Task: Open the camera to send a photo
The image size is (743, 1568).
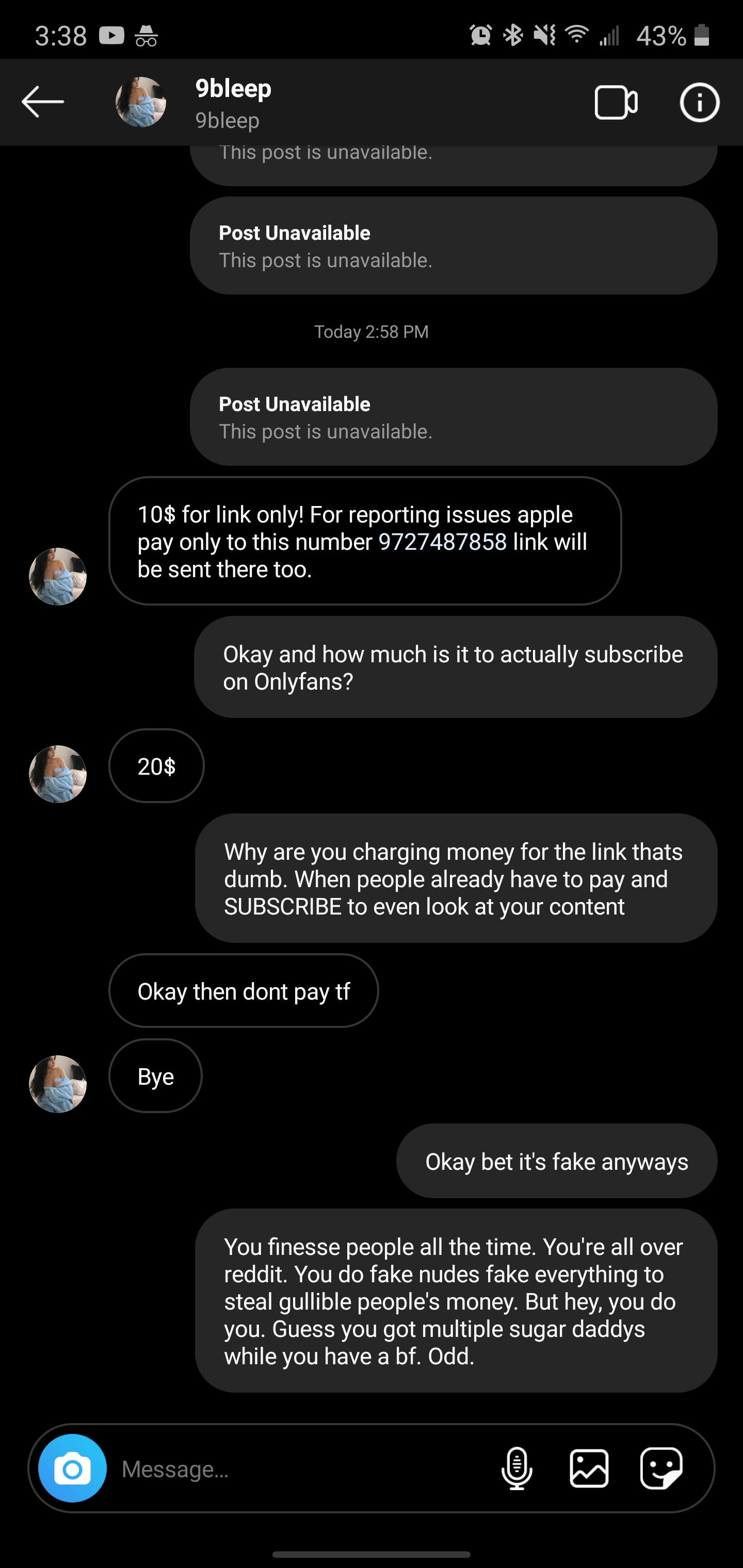Action: tap(72, 1467)
